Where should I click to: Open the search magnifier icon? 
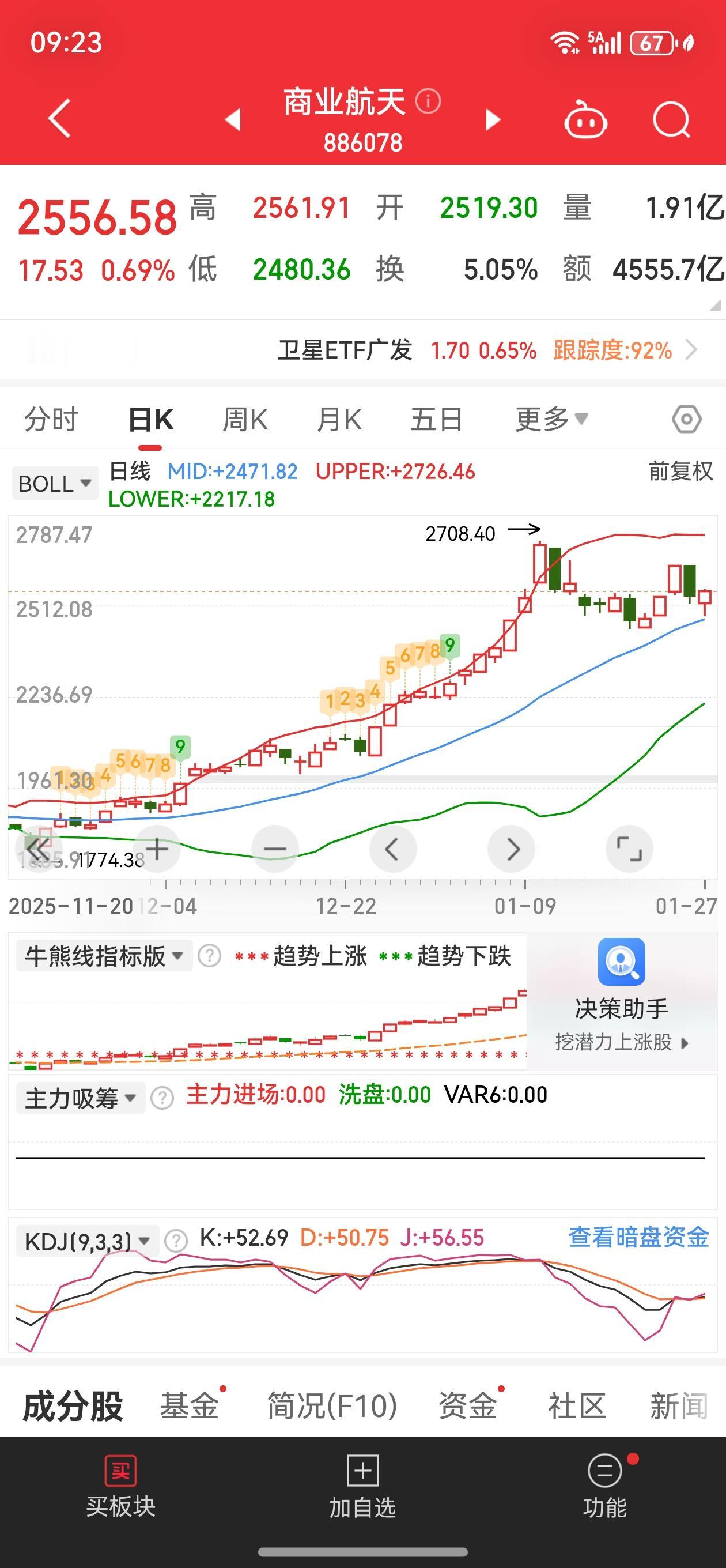[x=671, y=119]
